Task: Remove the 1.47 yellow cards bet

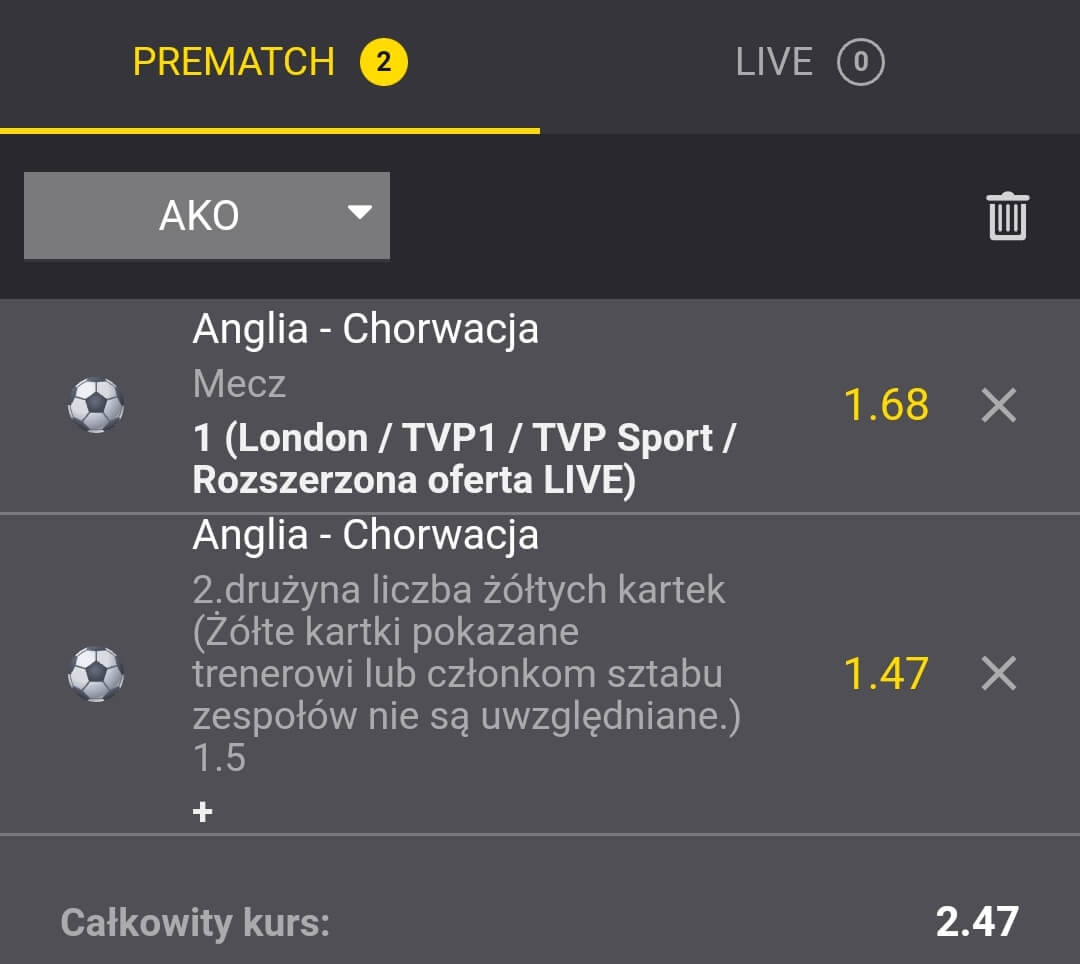Action: point(998,673)
